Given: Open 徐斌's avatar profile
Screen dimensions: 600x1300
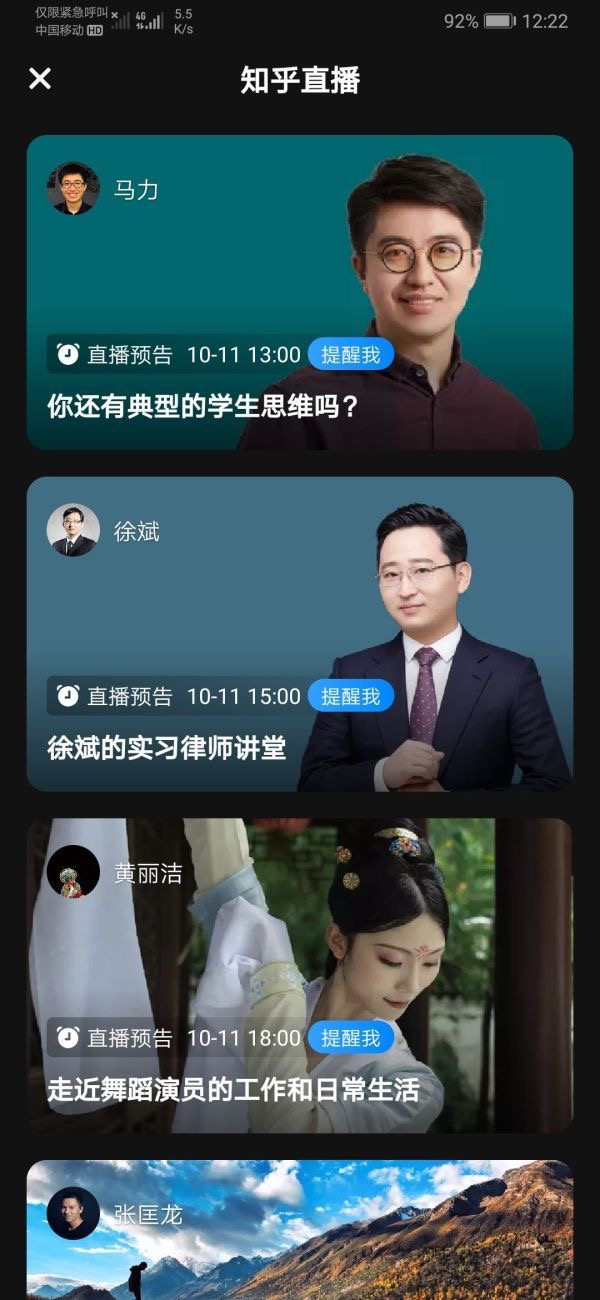Looking at the screenshot, I should 73,530.
